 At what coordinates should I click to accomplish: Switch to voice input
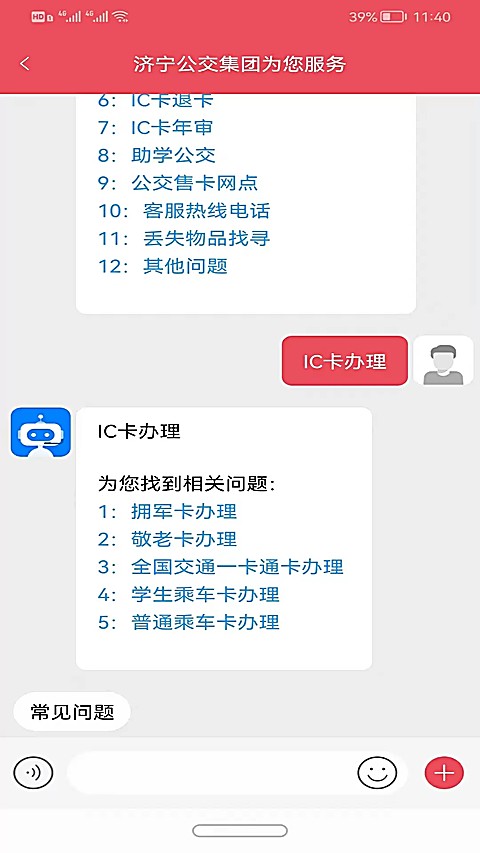(x=33, y=772)
